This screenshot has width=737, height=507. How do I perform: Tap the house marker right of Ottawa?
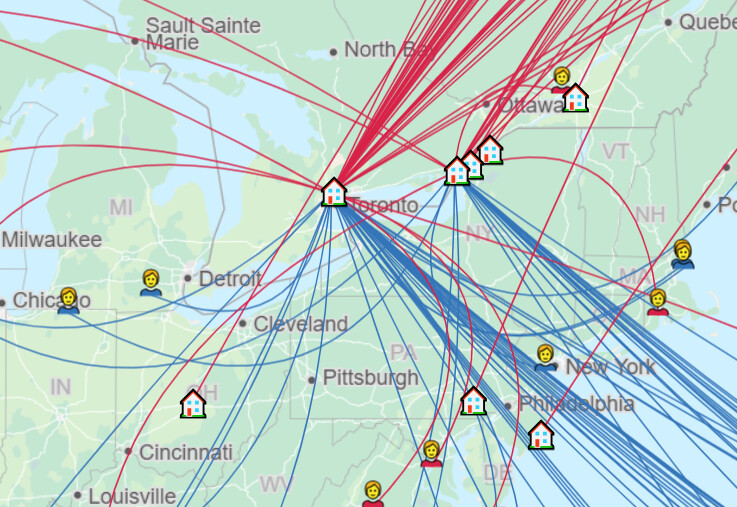coord(575,98)
